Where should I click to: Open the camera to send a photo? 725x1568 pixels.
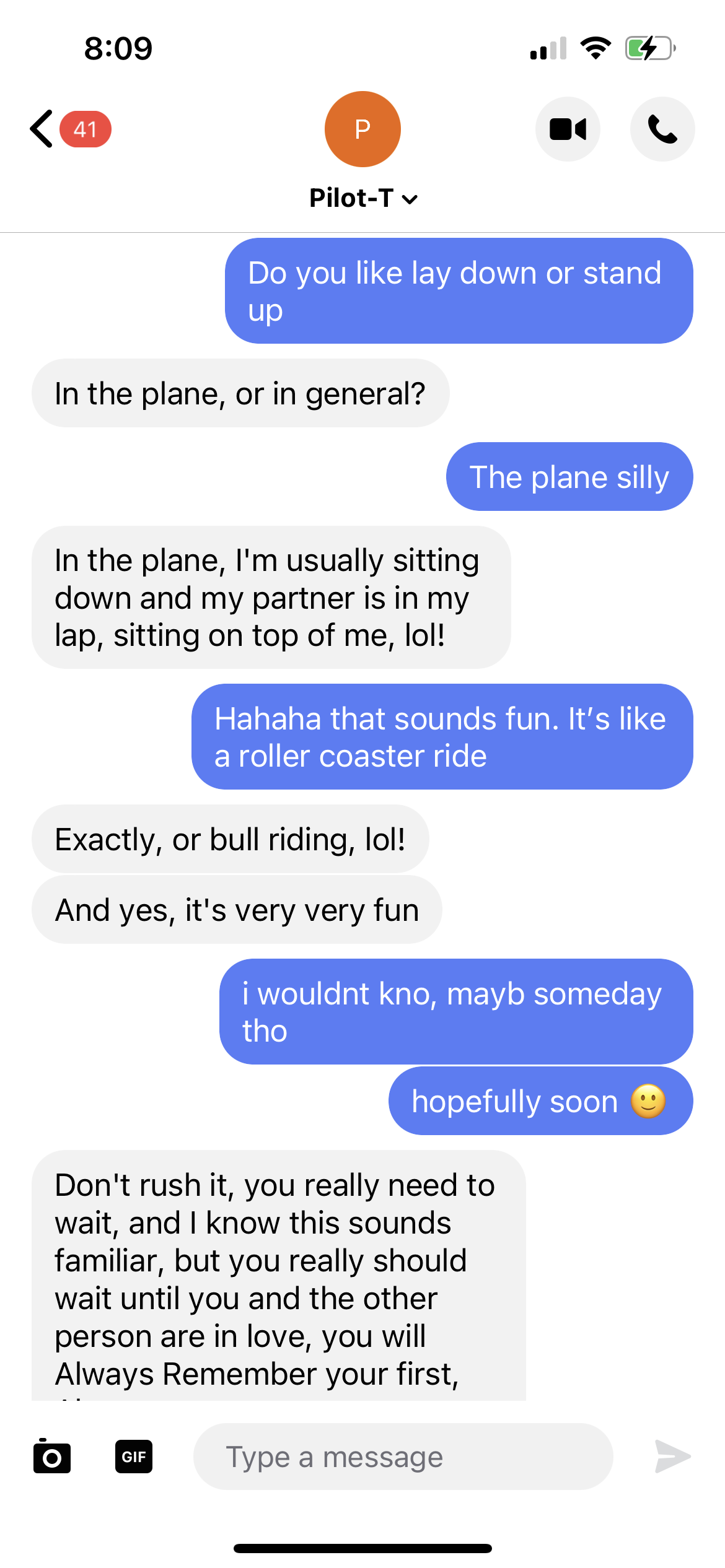point(52,1456)
